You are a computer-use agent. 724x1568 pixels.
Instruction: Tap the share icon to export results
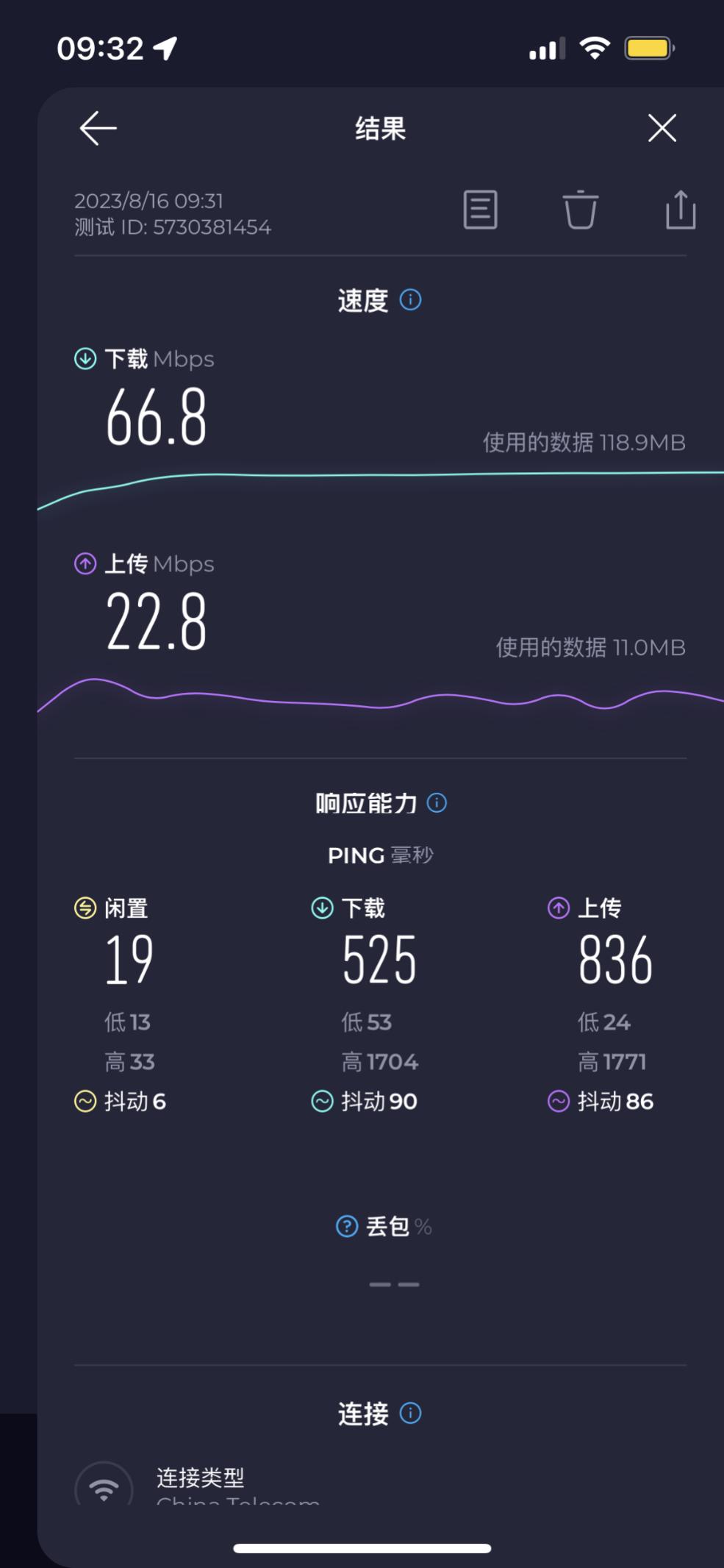point(680,211)
